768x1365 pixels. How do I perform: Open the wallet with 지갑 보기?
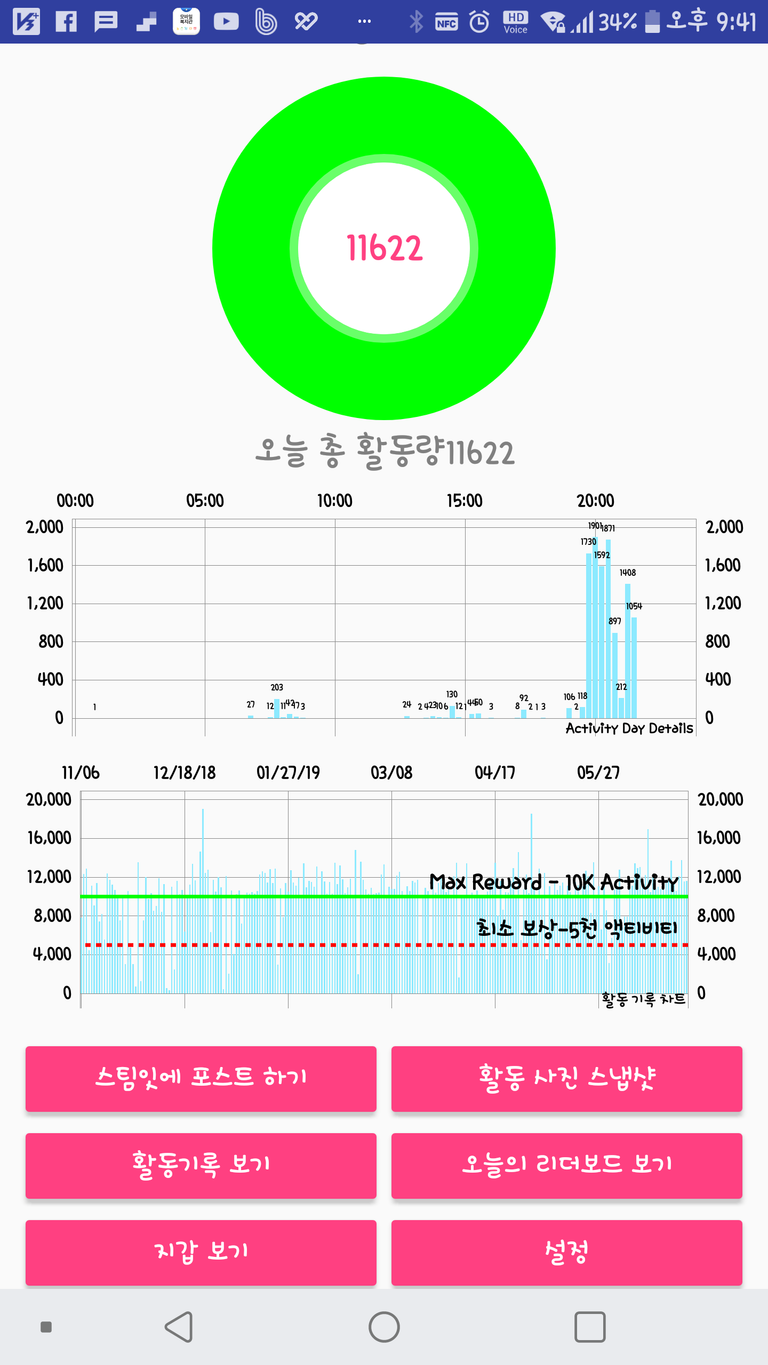coord(201,1252)
